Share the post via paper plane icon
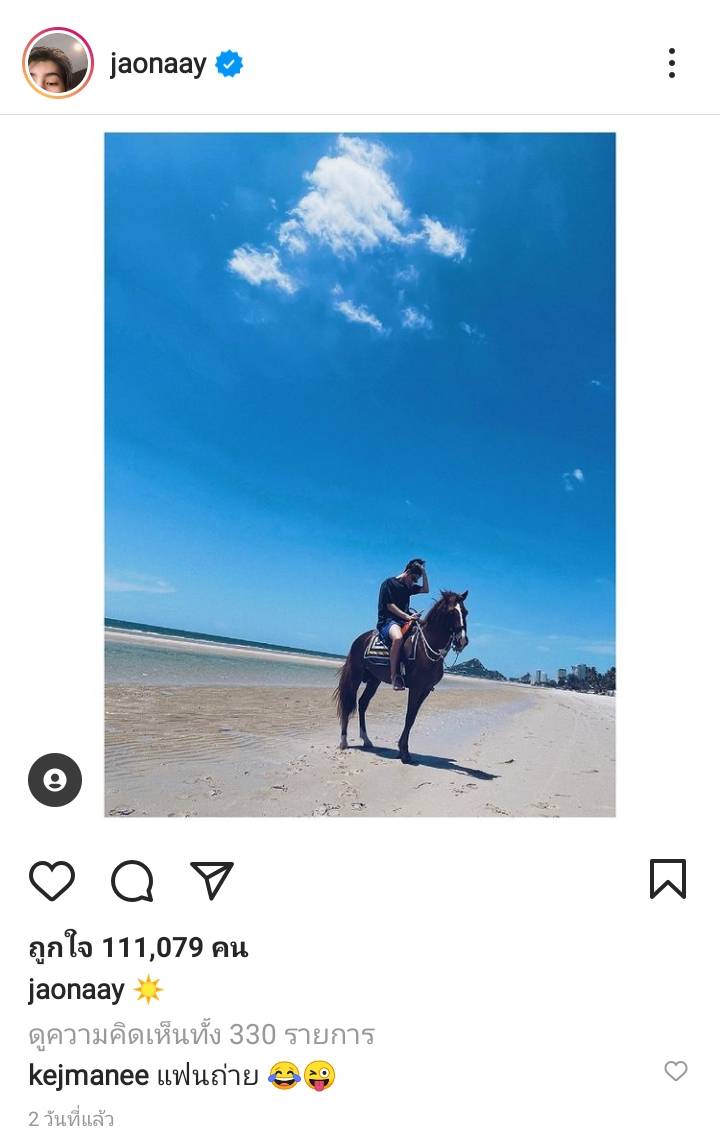 pyautogui.click(x=211, y=881)
